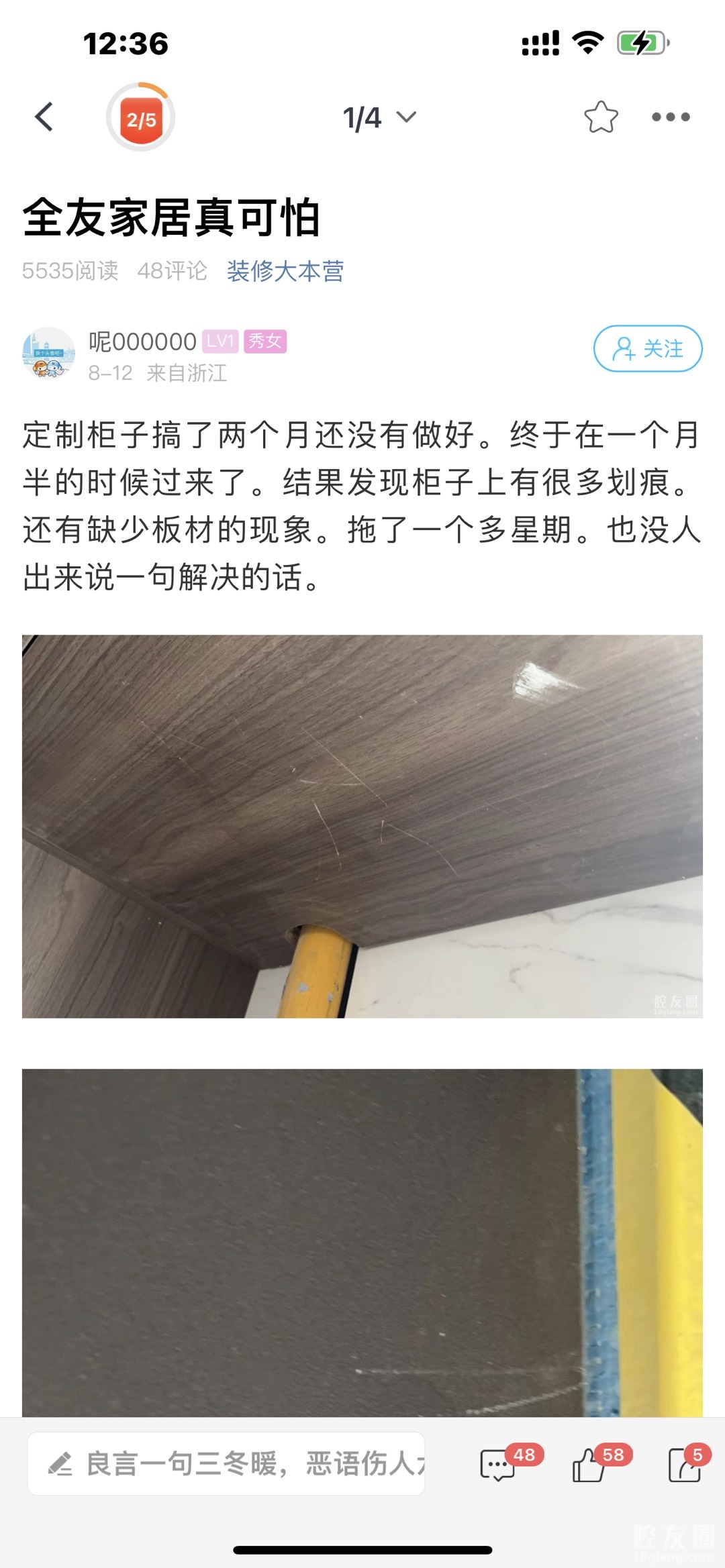The height and width of the screenshot is (1568, 725).
Task: Tap the 2/5 orange progress badge
Action: click(141, 118)
